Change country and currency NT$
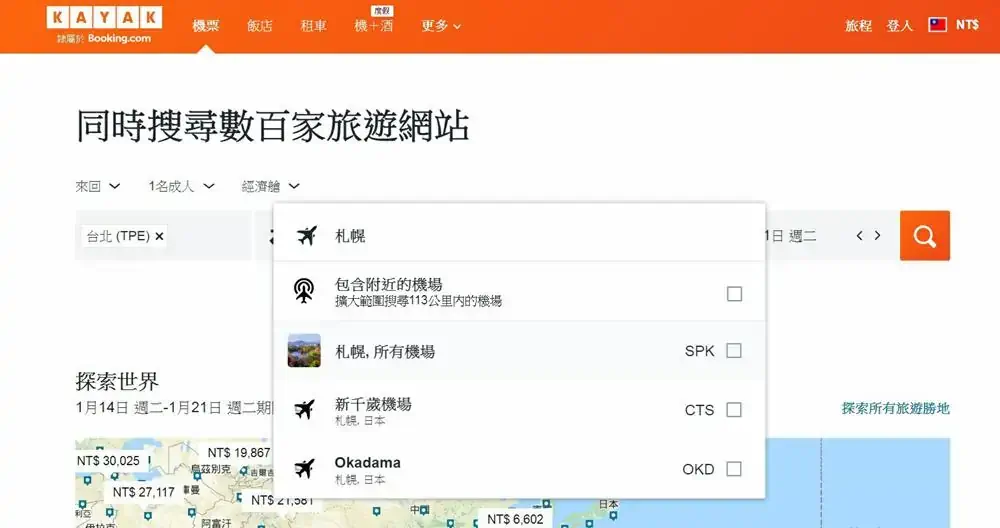 click(x=954, y=25)
